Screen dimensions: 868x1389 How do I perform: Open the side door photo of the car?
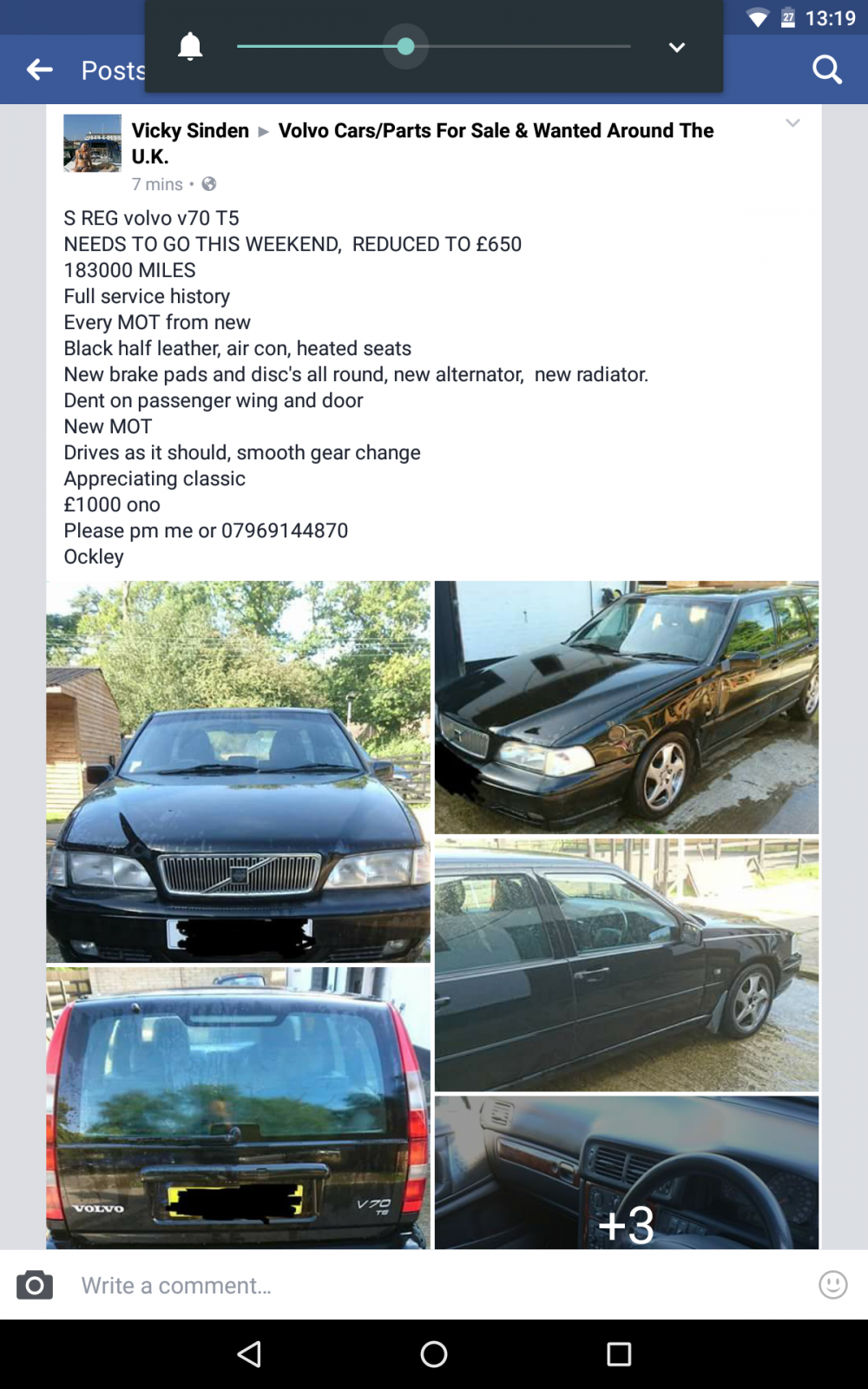pyautogui.click(x=627, y=964)
